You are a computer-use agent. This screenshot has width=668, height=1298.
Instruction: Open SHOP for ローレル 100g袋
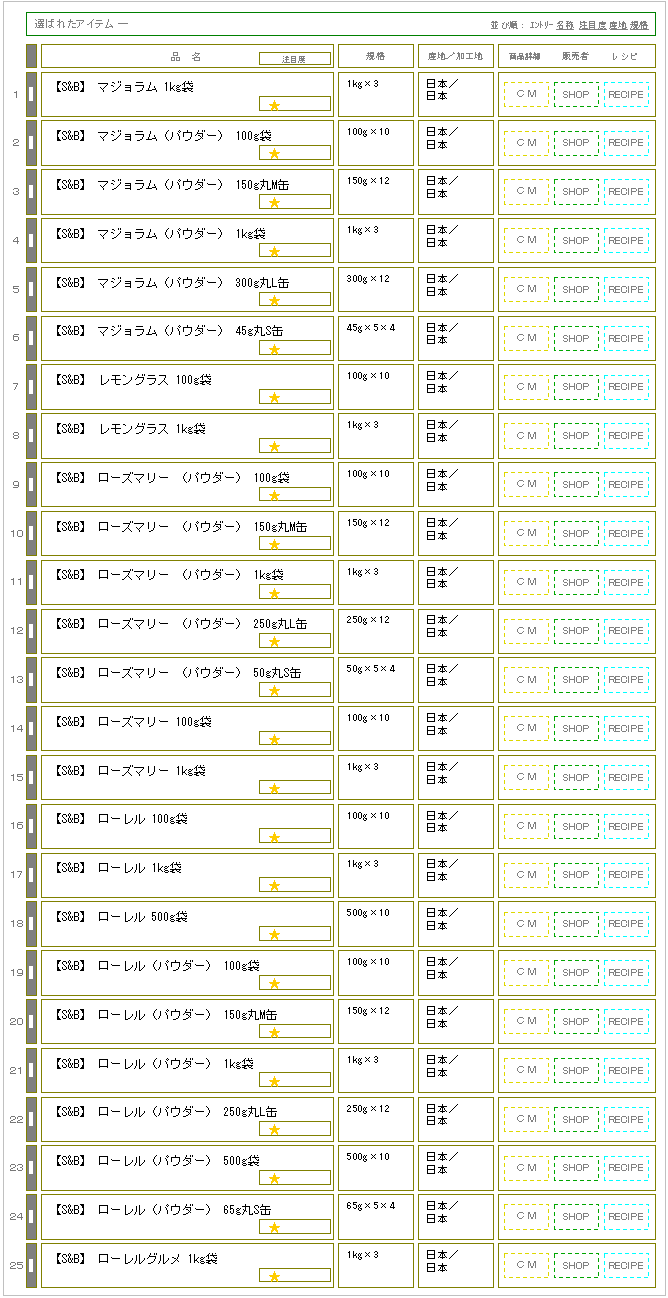(576, 827)
